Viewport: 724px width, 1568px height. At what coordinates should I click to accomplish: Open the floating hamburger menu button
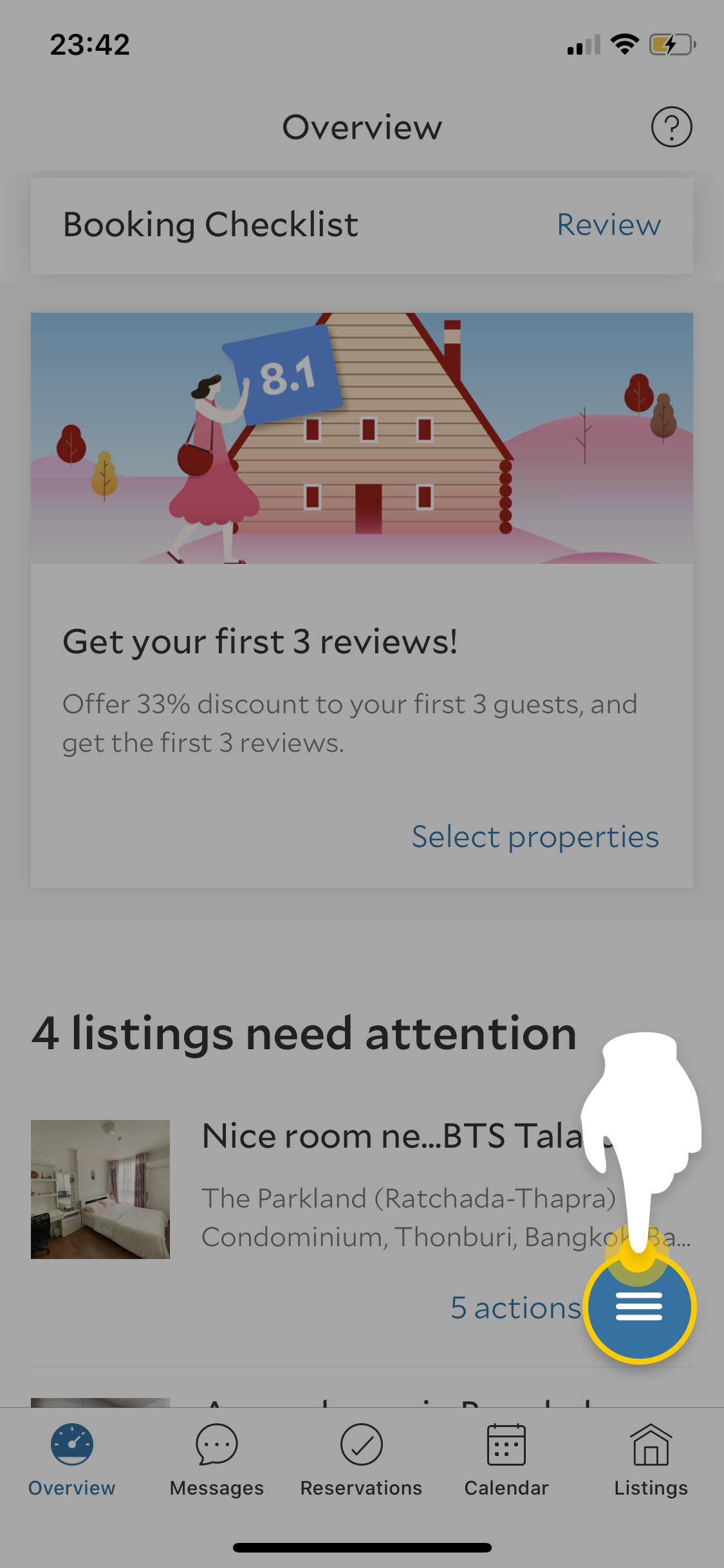(x=639, y=1307)
